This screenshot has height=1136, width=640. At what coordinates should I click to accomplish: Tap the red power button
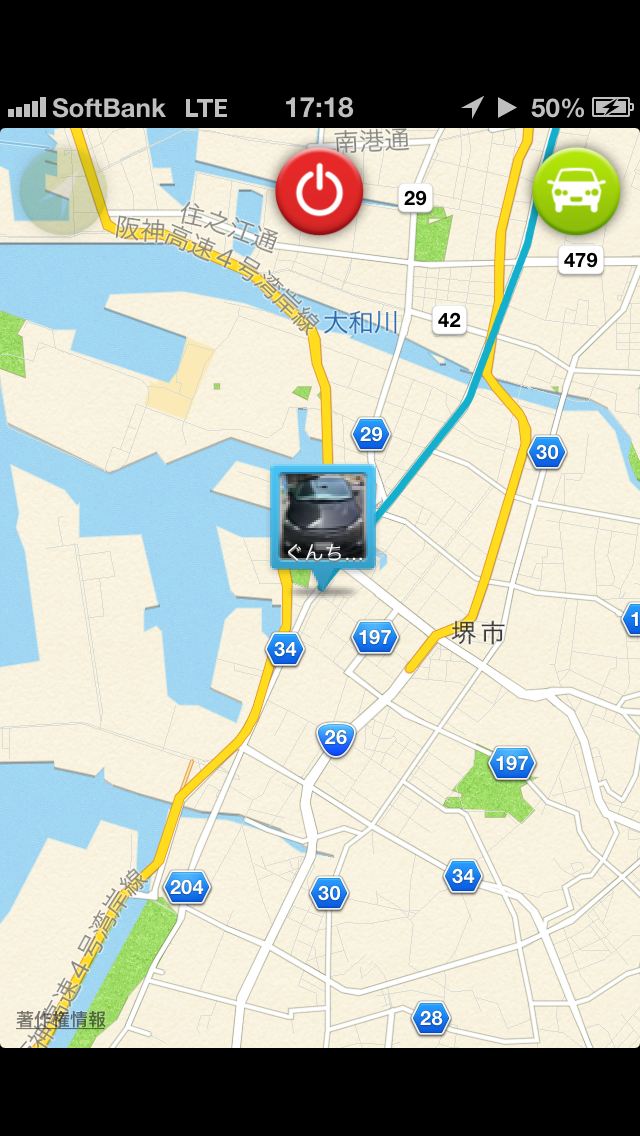point(319,191)
